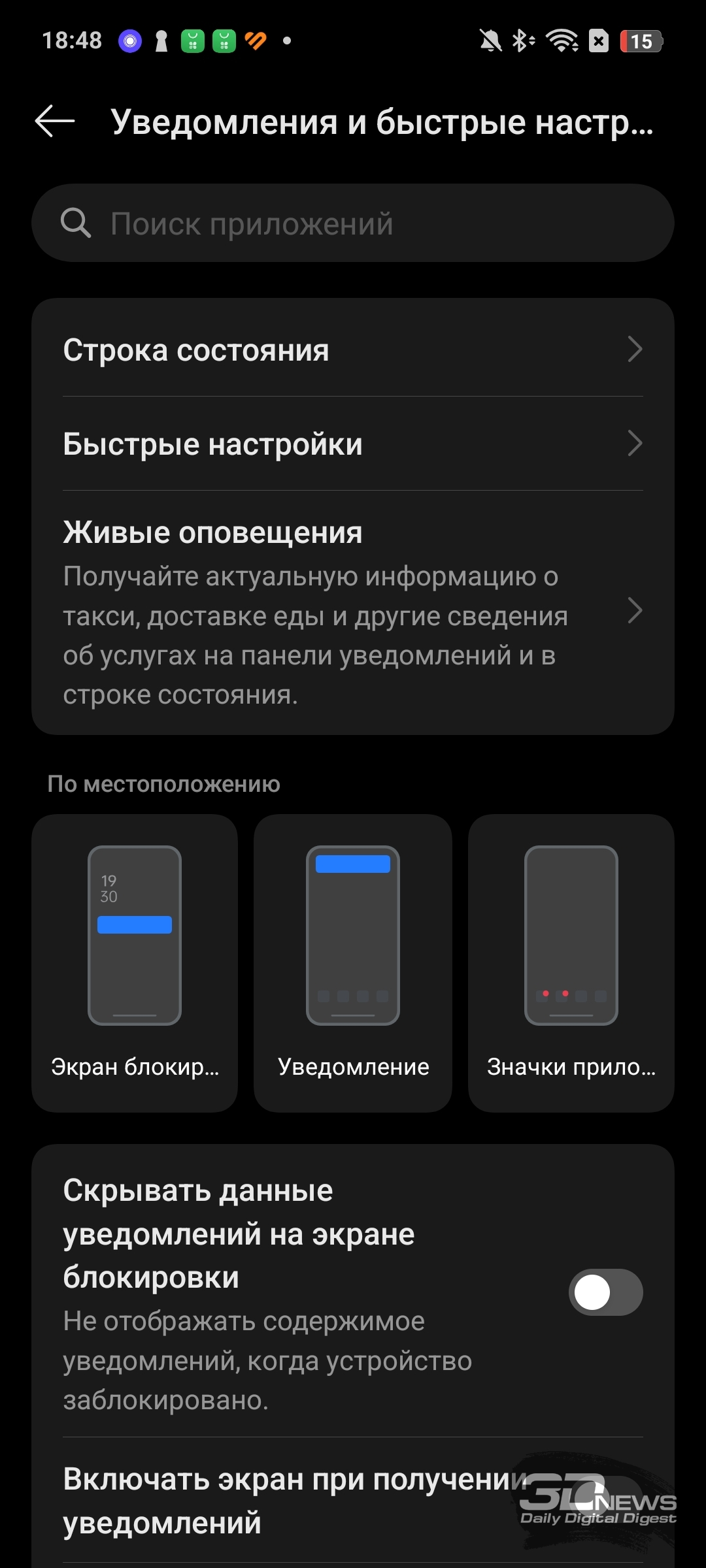The image size is (706, 1568).
Task: Go back using the arrow icon
Action: click(55, 122)
